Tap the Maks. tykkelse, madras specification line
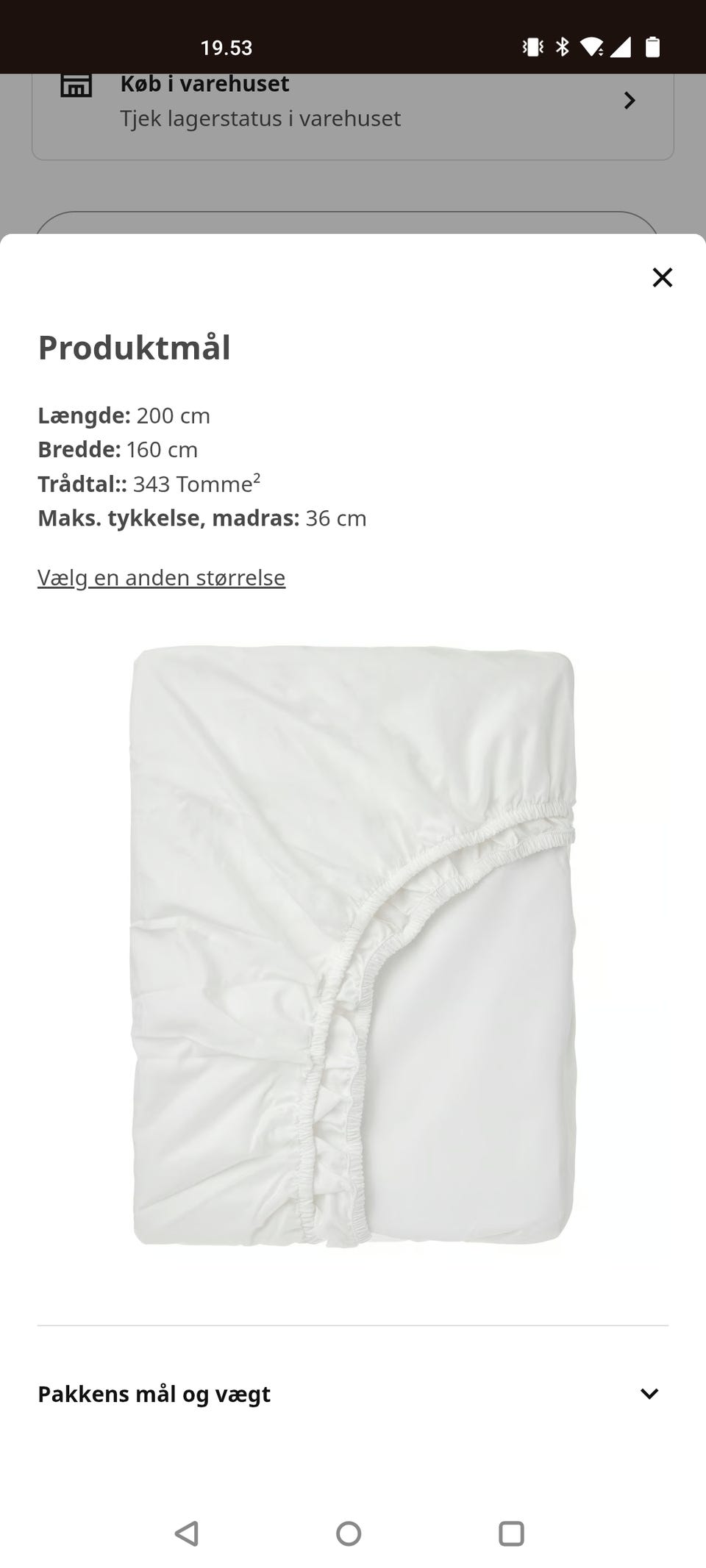The width and height of the screenshot is (706, 1568). click(202, 518)
